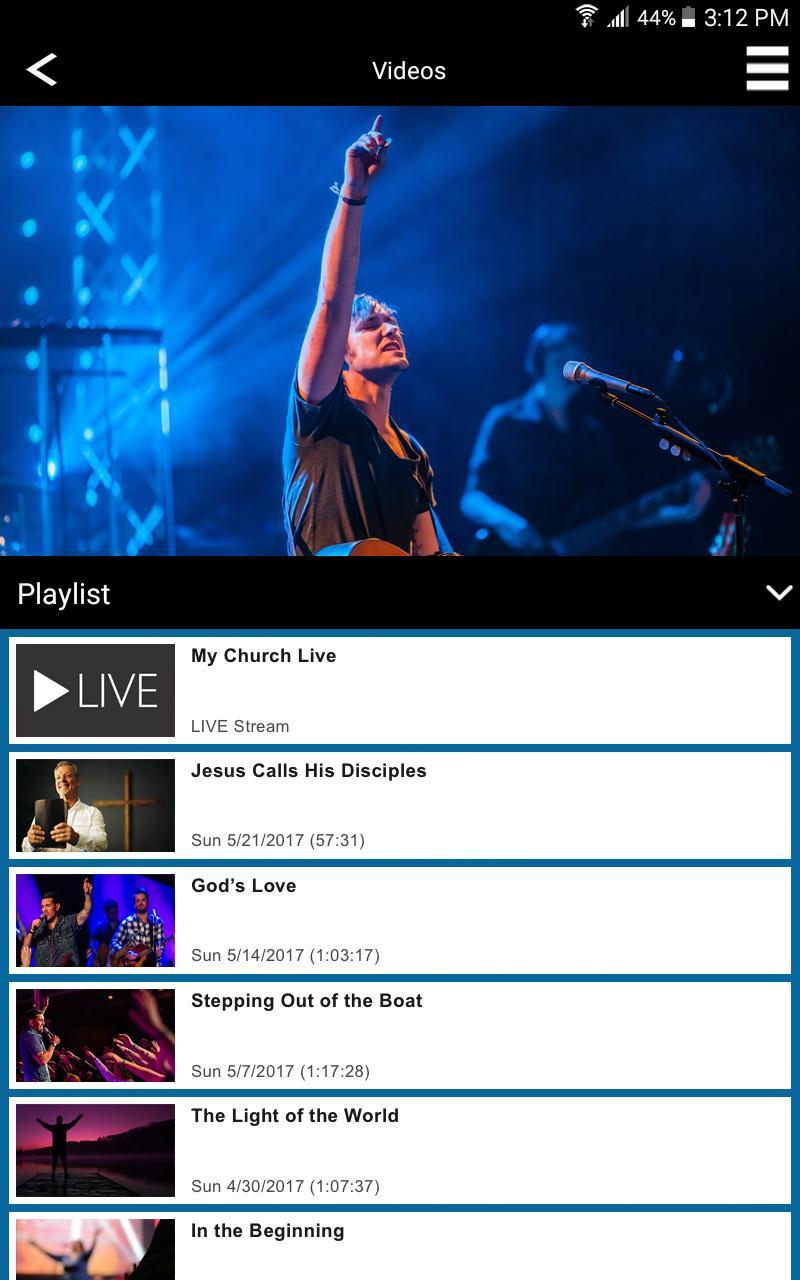
Task: Play the My Church Live stream
Action: pyautogui.click(x=400, y=690)
